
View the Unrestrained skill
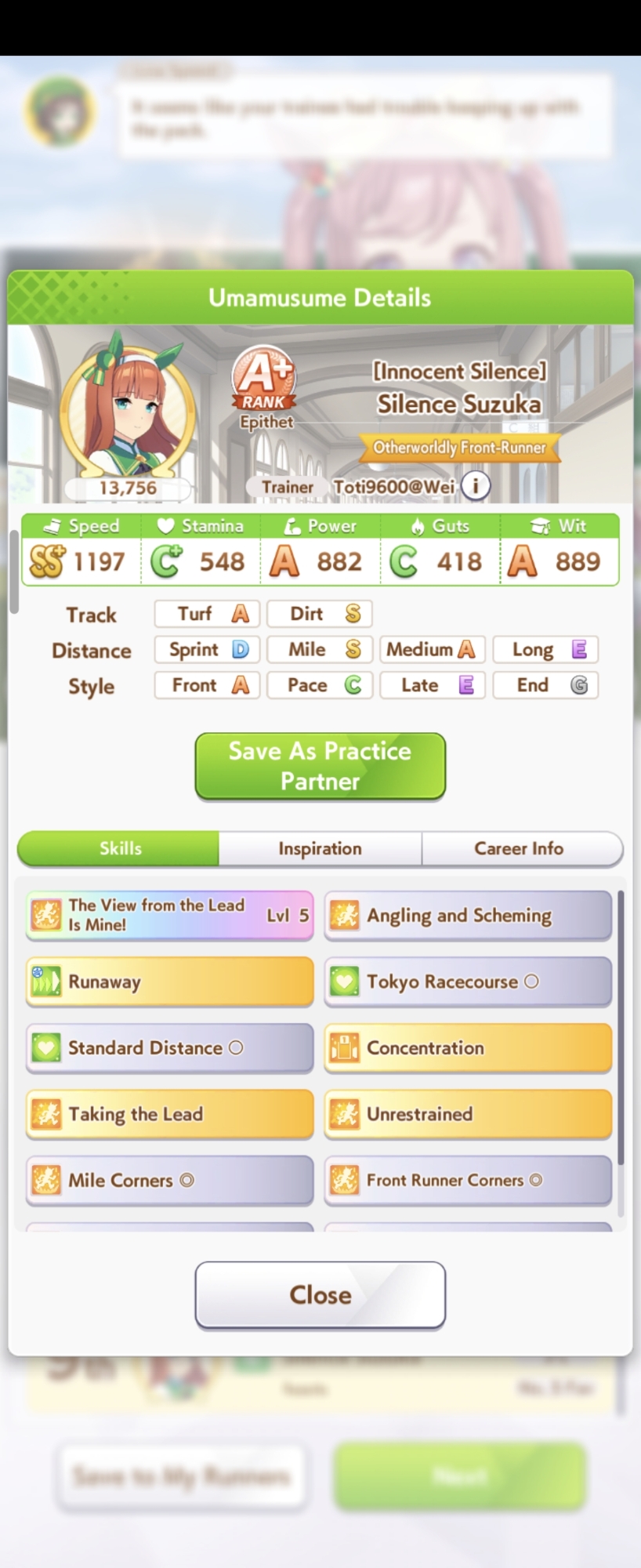pos(468,1114)
